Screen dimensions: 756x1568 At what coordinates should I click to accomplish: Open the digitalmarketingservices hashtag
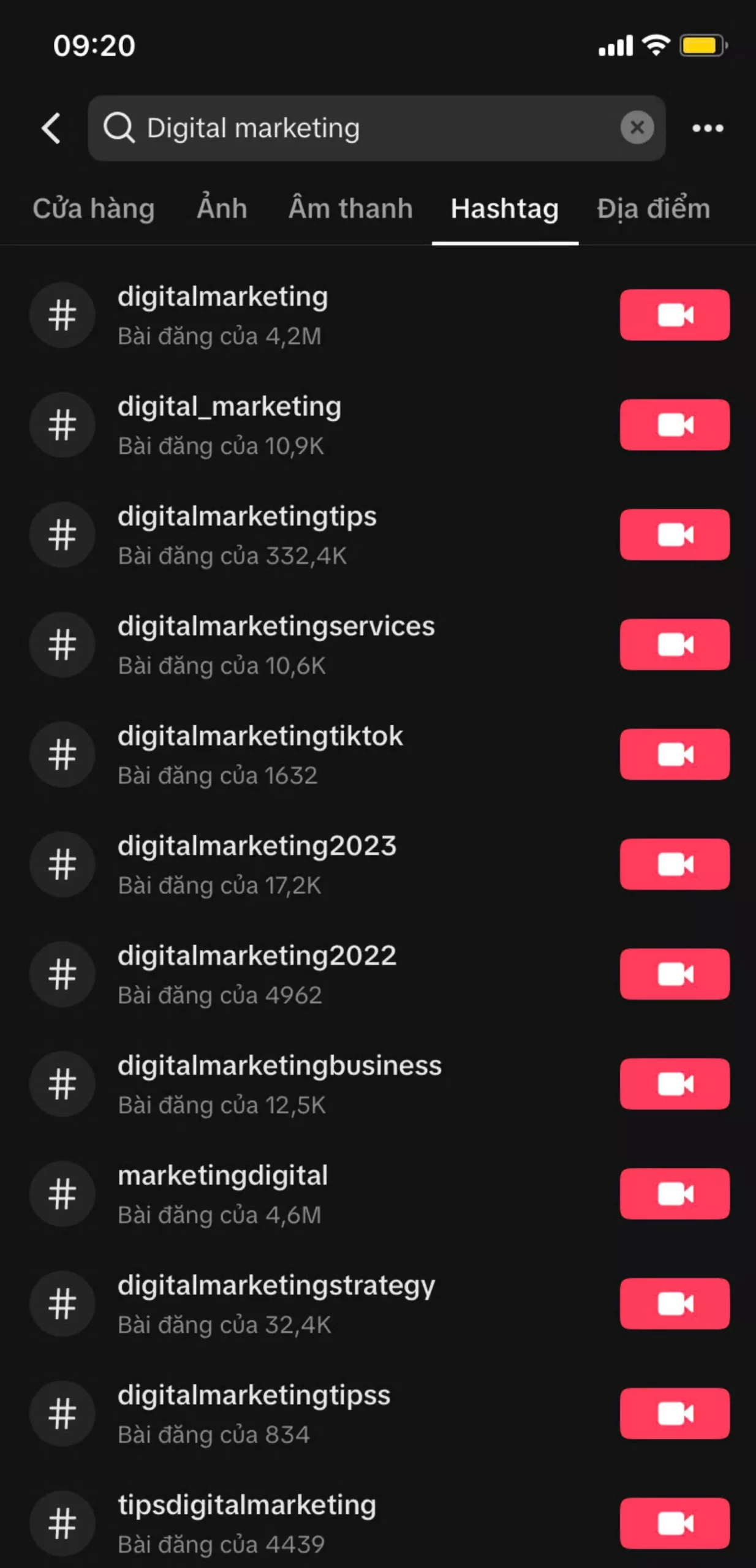coord(276,644)
